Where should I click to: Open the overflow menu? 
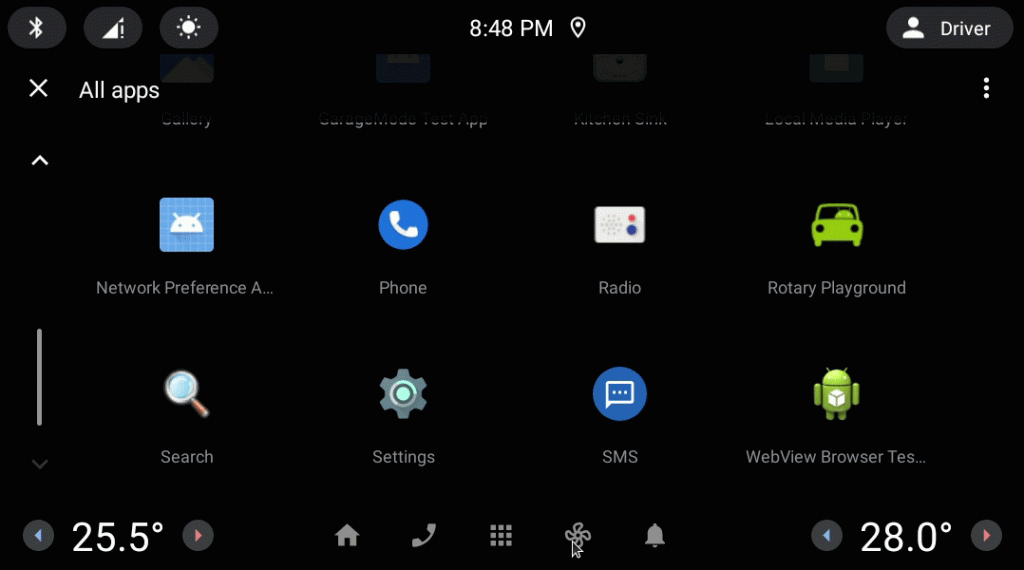[986, 89]
